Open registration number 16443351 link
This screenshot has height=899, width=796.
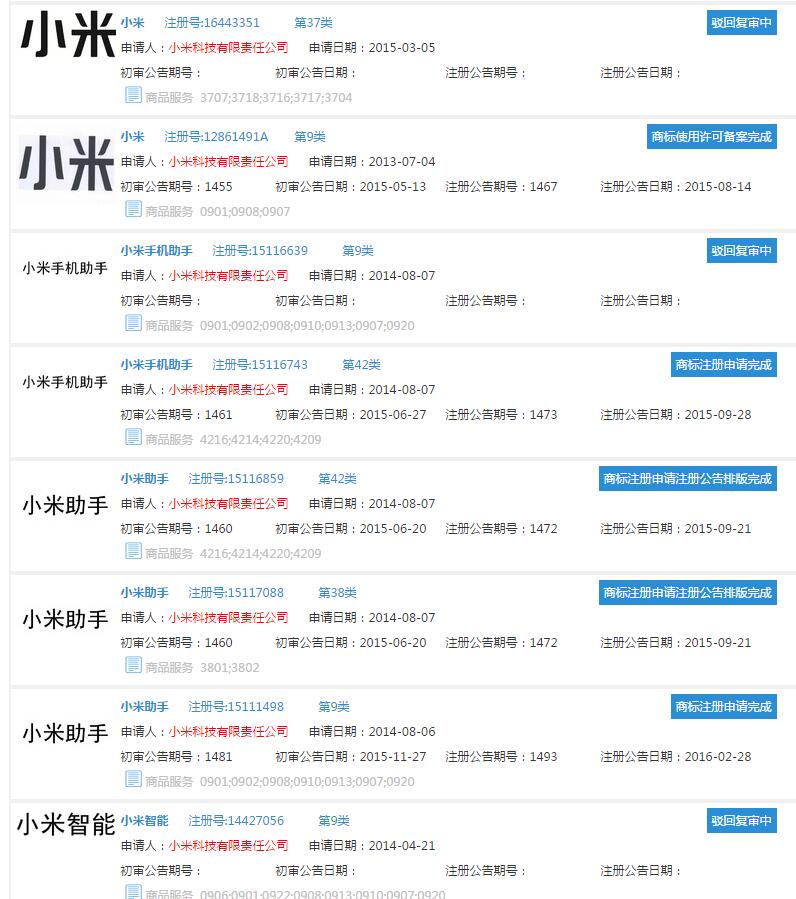(x=212, y=23)
